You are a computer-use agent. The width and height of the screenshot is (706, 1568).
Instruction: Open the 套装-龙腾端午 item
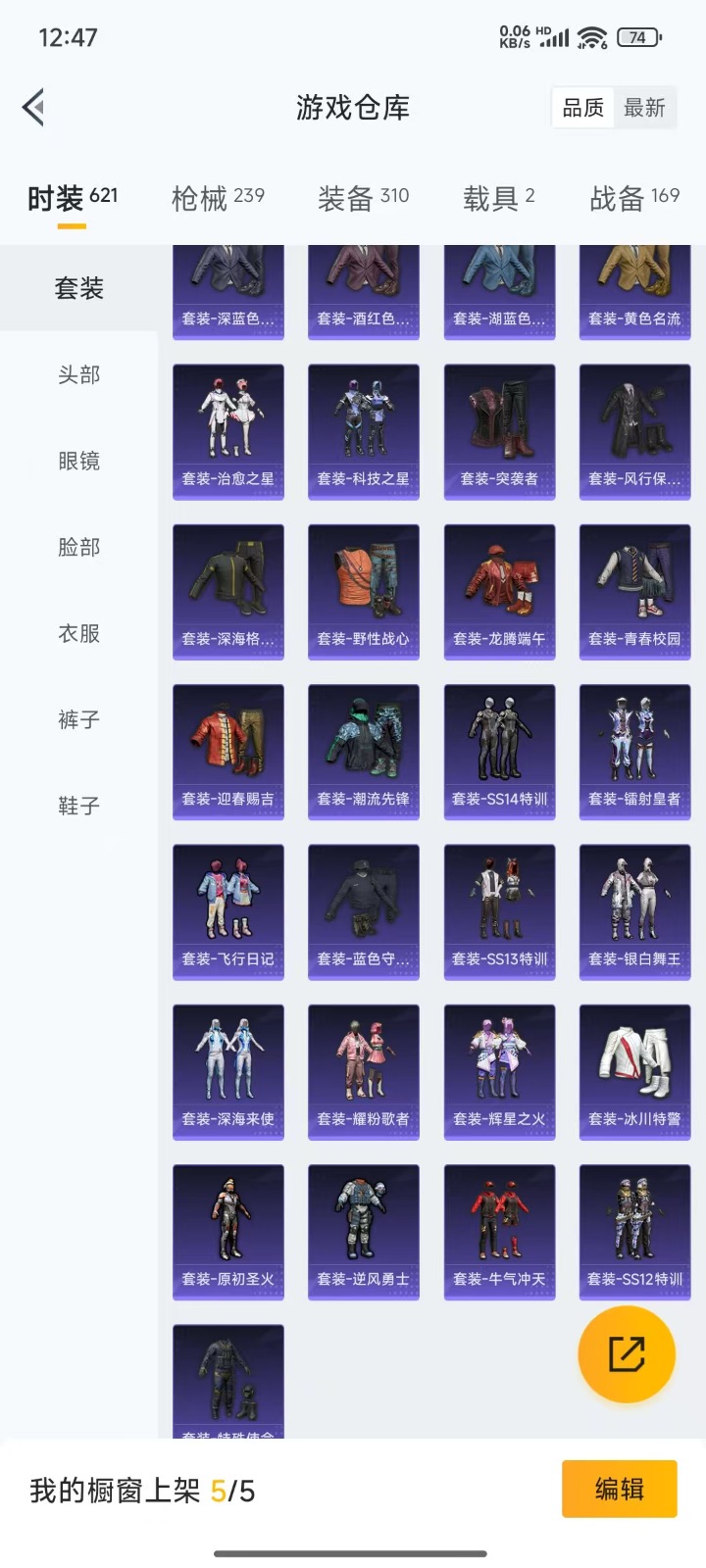(x=499, y=591)
